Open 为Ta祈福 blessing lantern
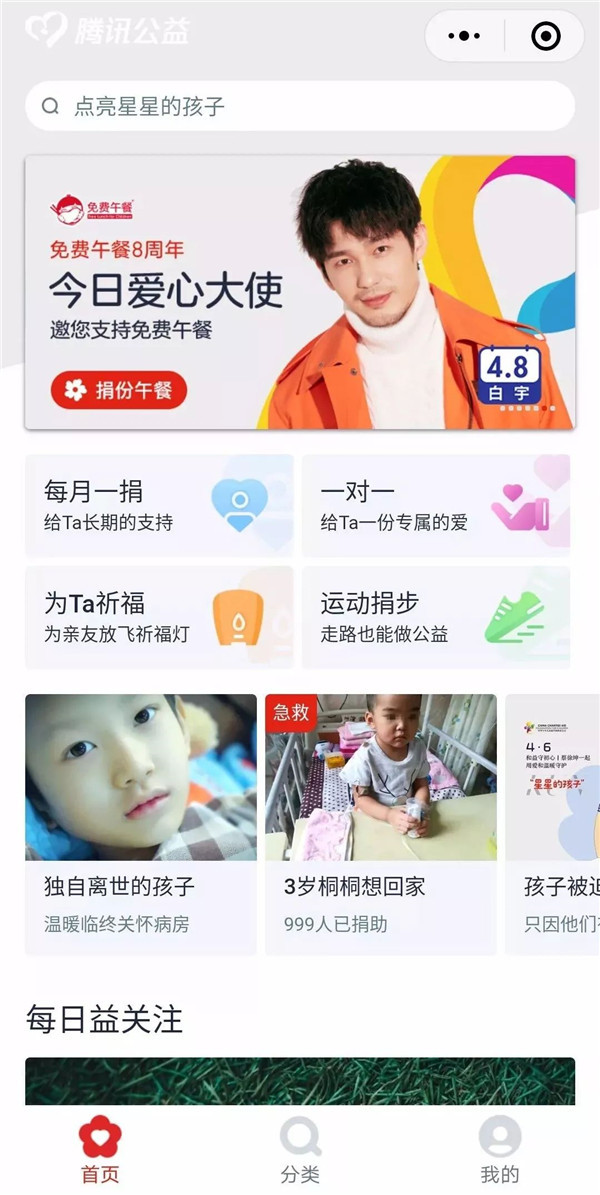The image size is (600, 1195). [159, 617]
